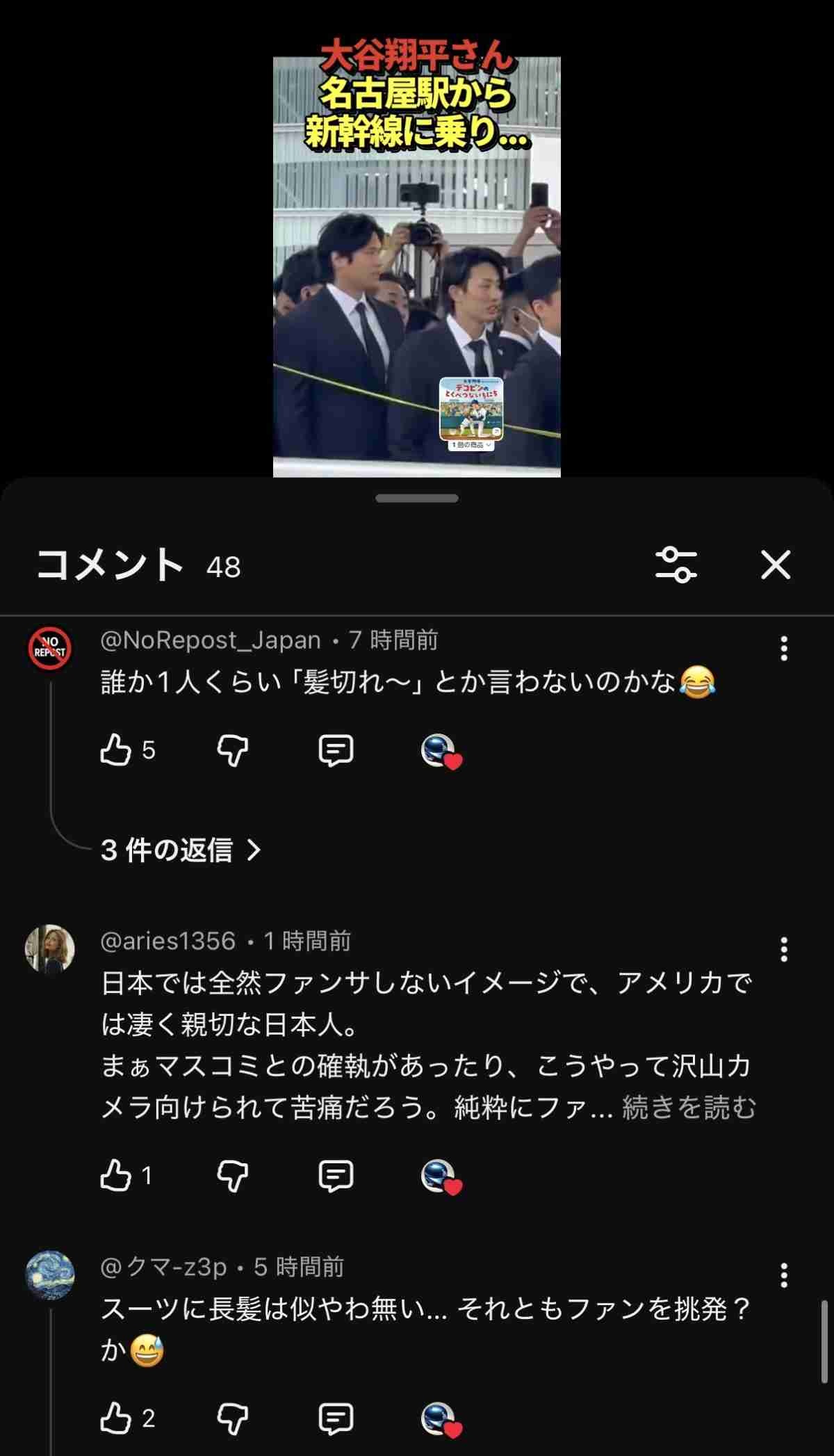The width and height of the screenshot is (834, 1456).
Task: Dislike the comment by @クマ-z3p
Action: point(232,1418)
